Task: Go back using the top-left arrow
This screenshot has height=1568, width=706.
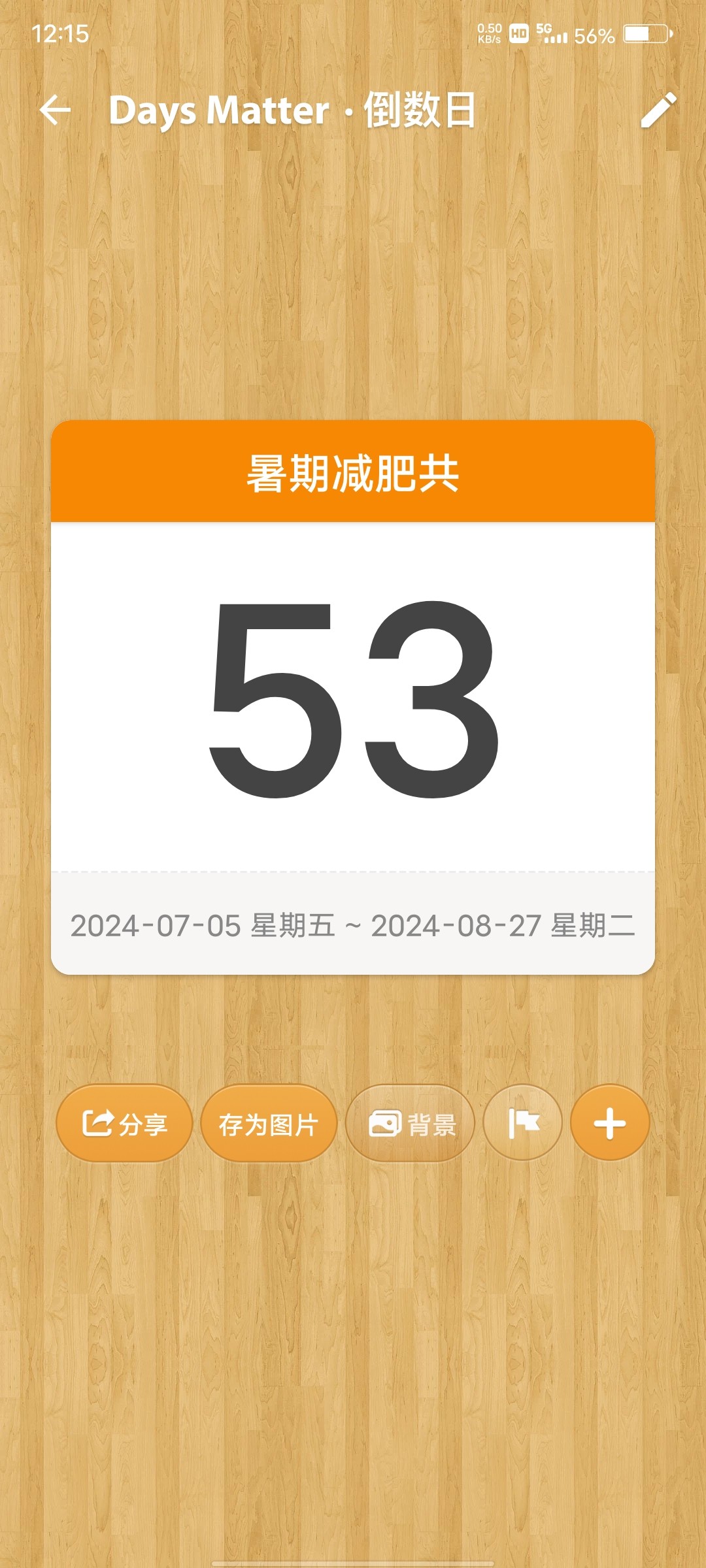Action: click(56, 110)
